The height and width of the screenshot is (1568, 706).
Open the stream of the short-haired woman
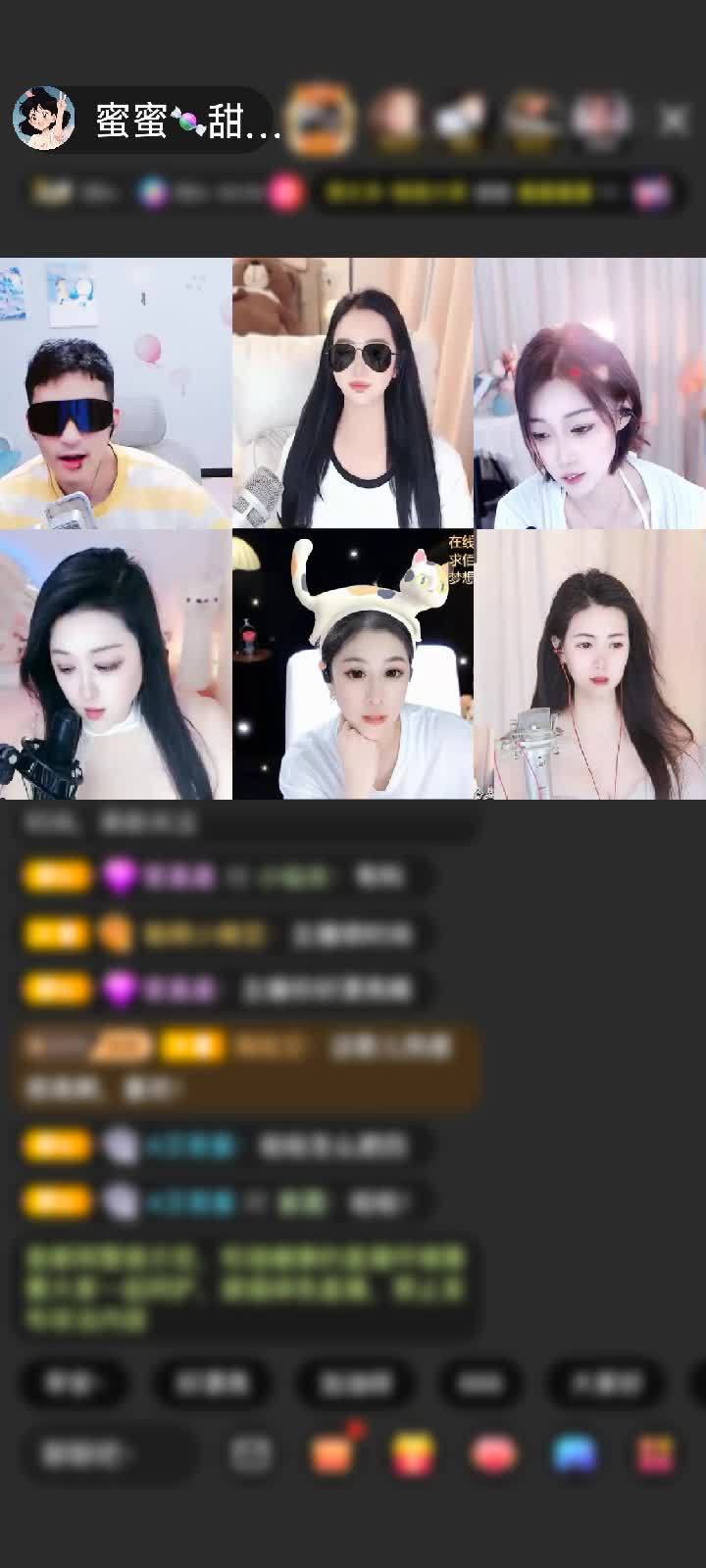point(590,394)
